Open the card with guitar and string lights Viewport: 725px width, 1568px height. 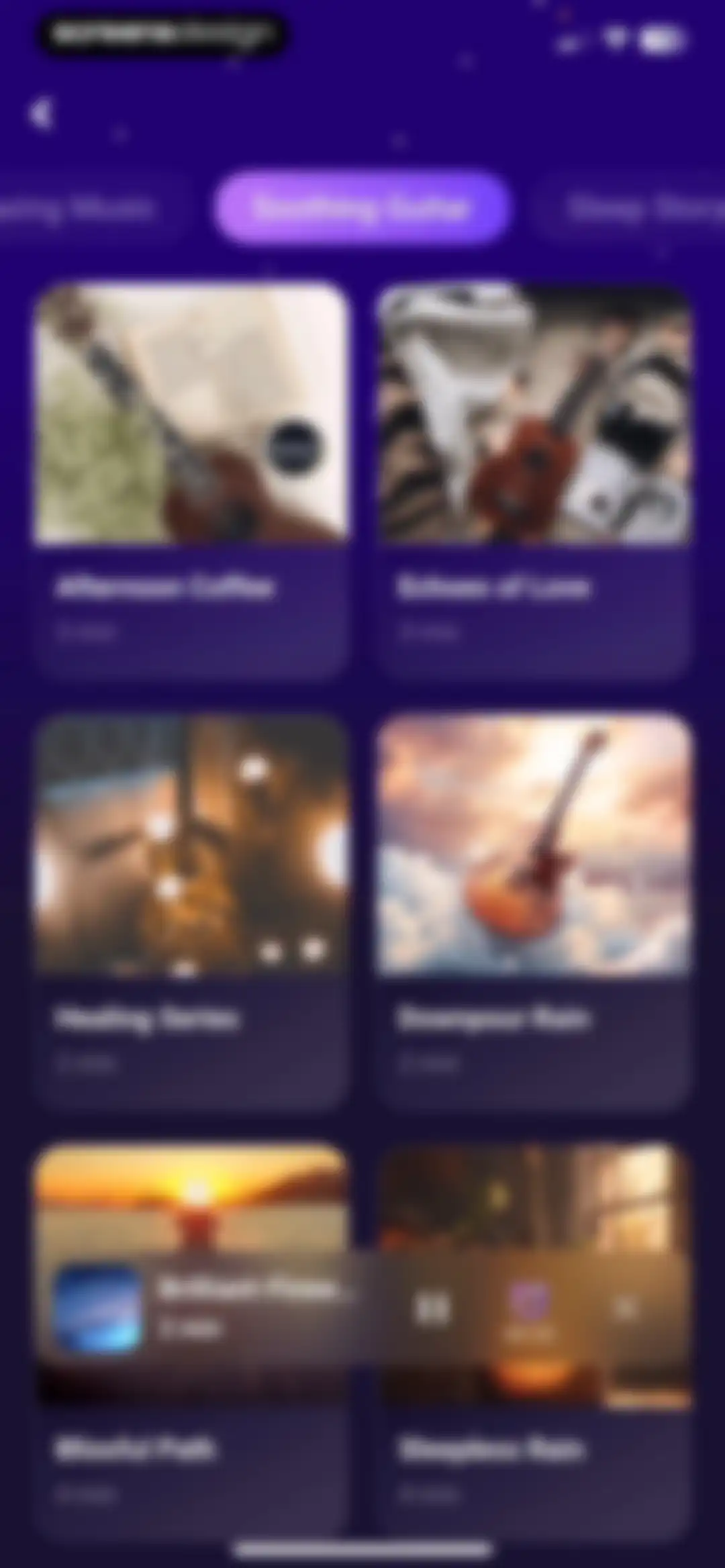click(x=192, y=910)
